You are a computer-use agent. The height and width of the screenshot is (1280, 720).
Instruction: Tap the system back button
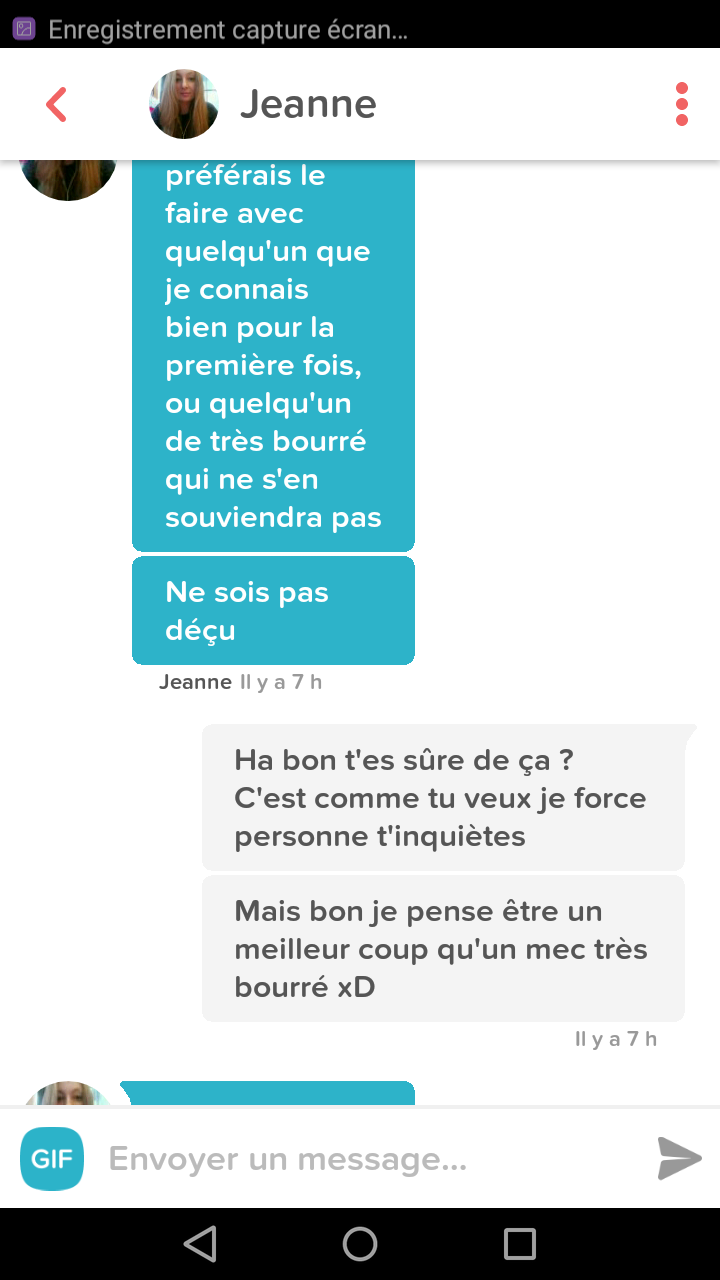point(200,1243)
